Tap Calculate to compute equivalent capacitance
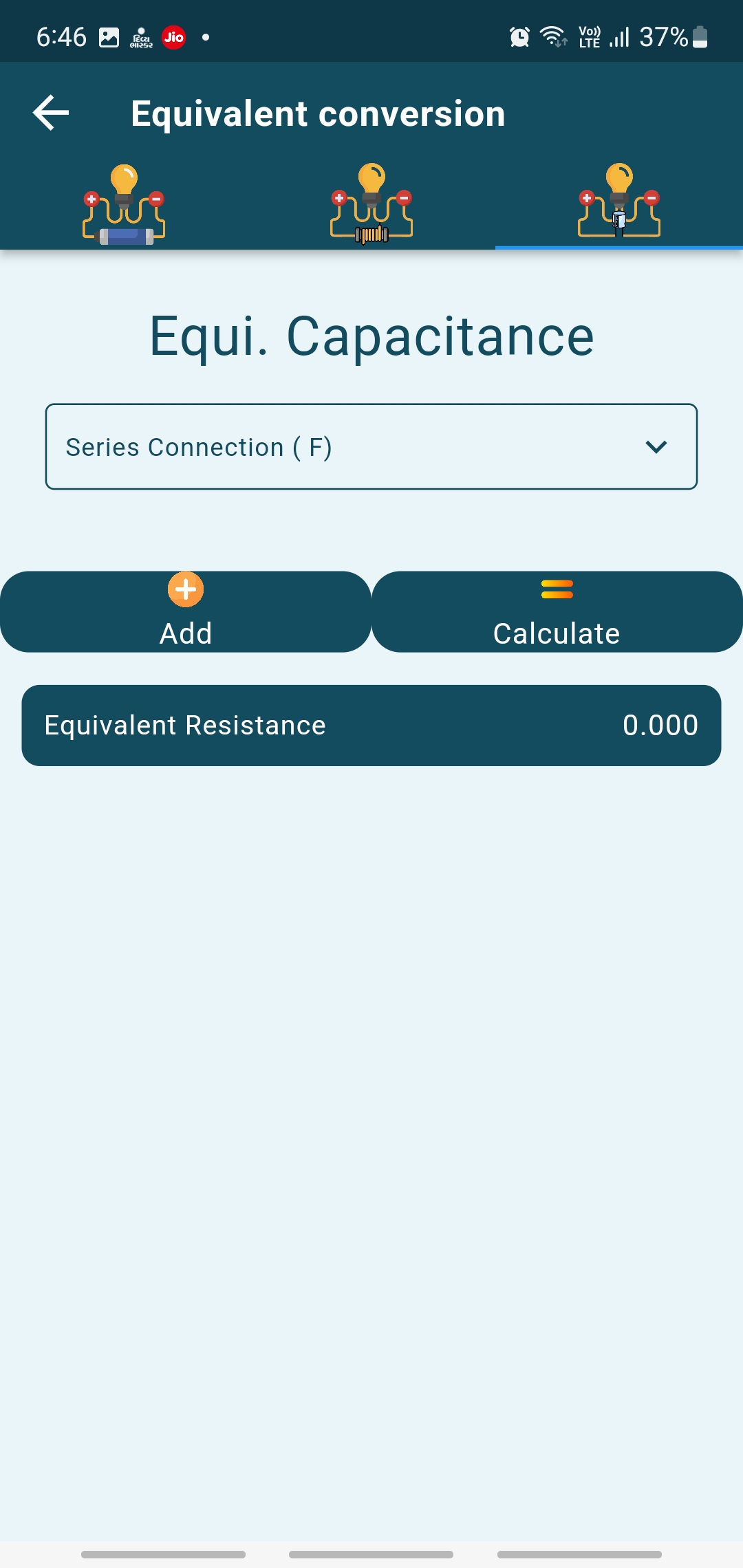 [557, 611]
